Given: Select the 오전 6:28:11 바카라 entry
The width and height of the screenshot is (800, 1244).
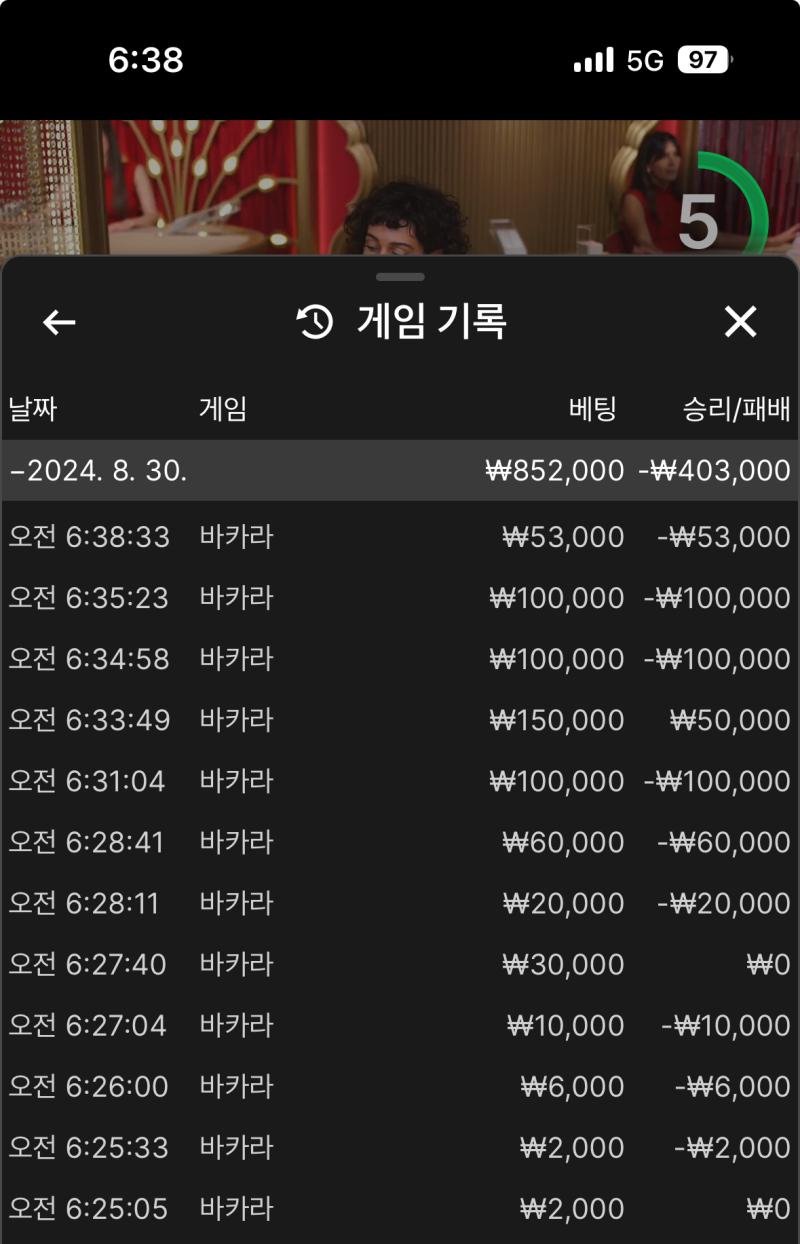Looking at the screenshot, I should pos(400,903).
